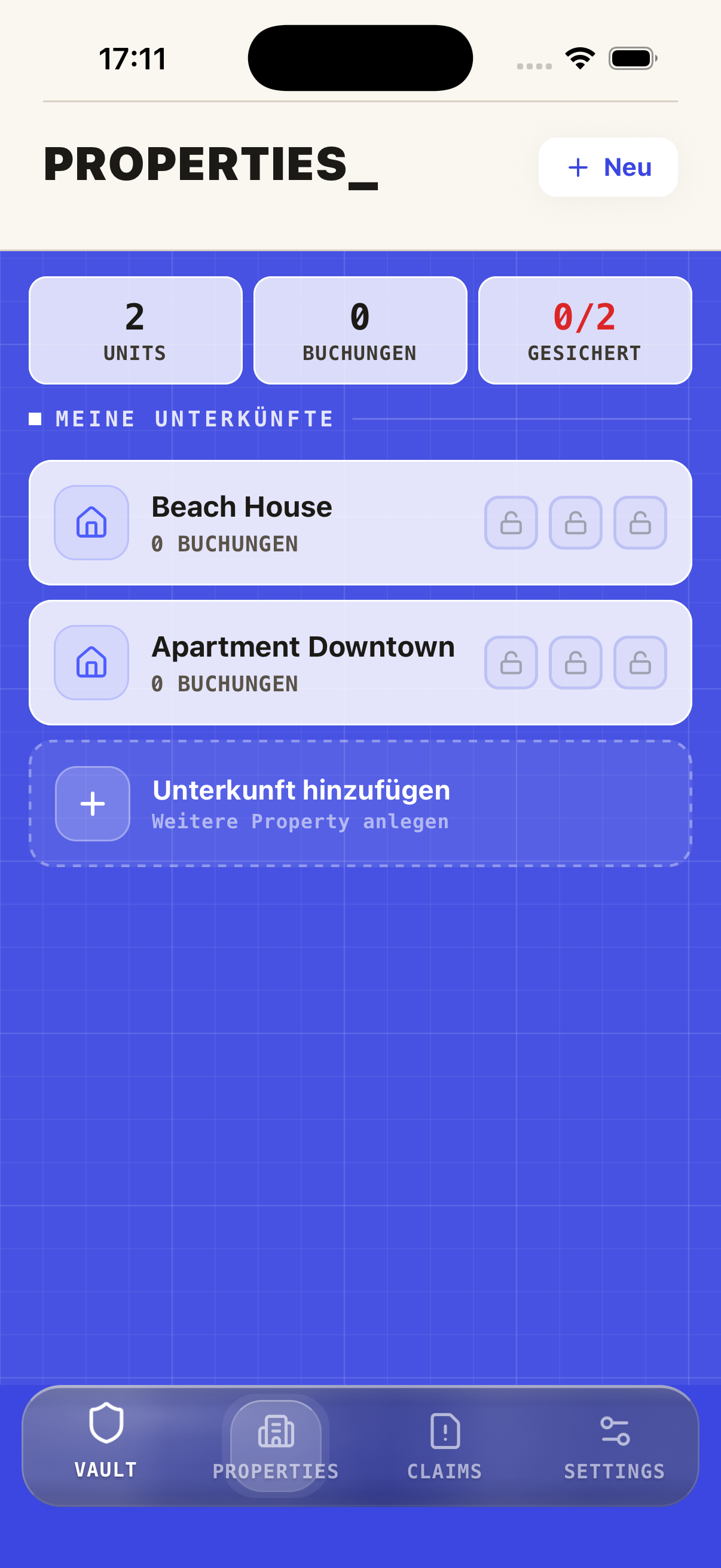Toggle the first lock on Apartment Downtown

pyautogui.click(x=511, y=663)
